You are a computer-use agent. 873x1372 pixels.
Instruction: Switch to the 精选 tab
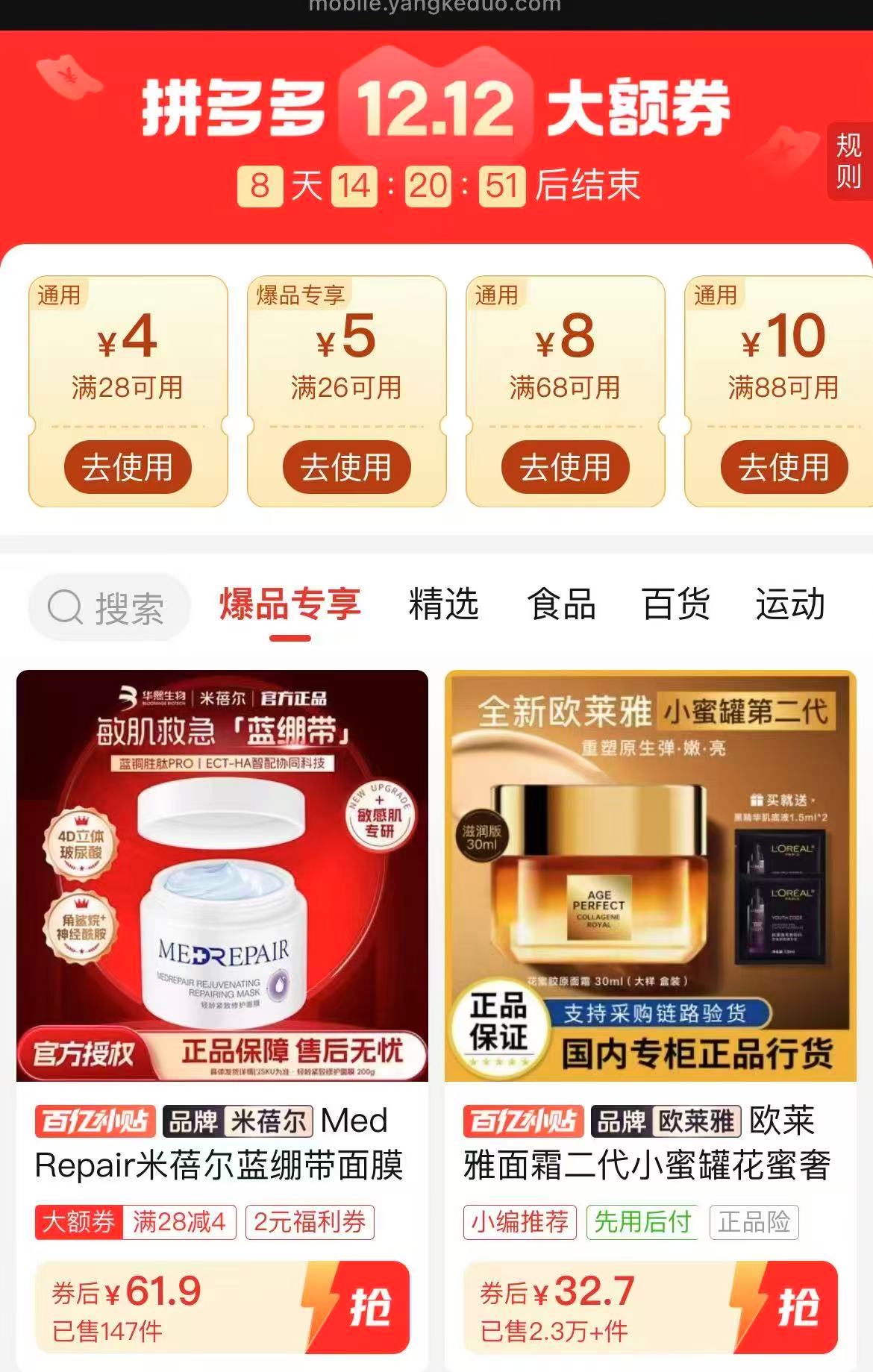[x=443, y=607]
